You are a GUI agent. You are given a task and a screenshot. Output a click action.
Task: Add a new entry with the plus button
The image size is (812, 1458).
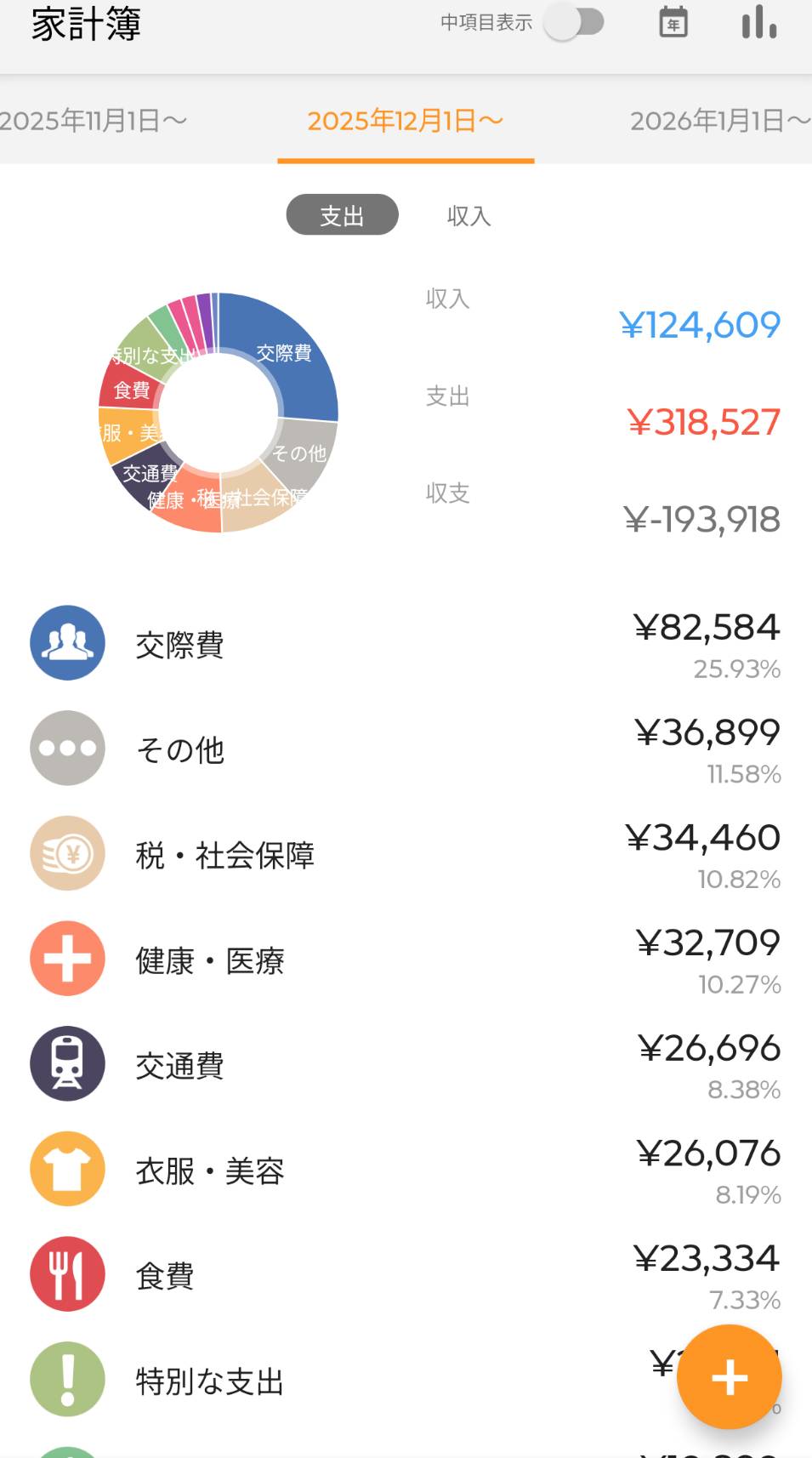click(729, 1376)
